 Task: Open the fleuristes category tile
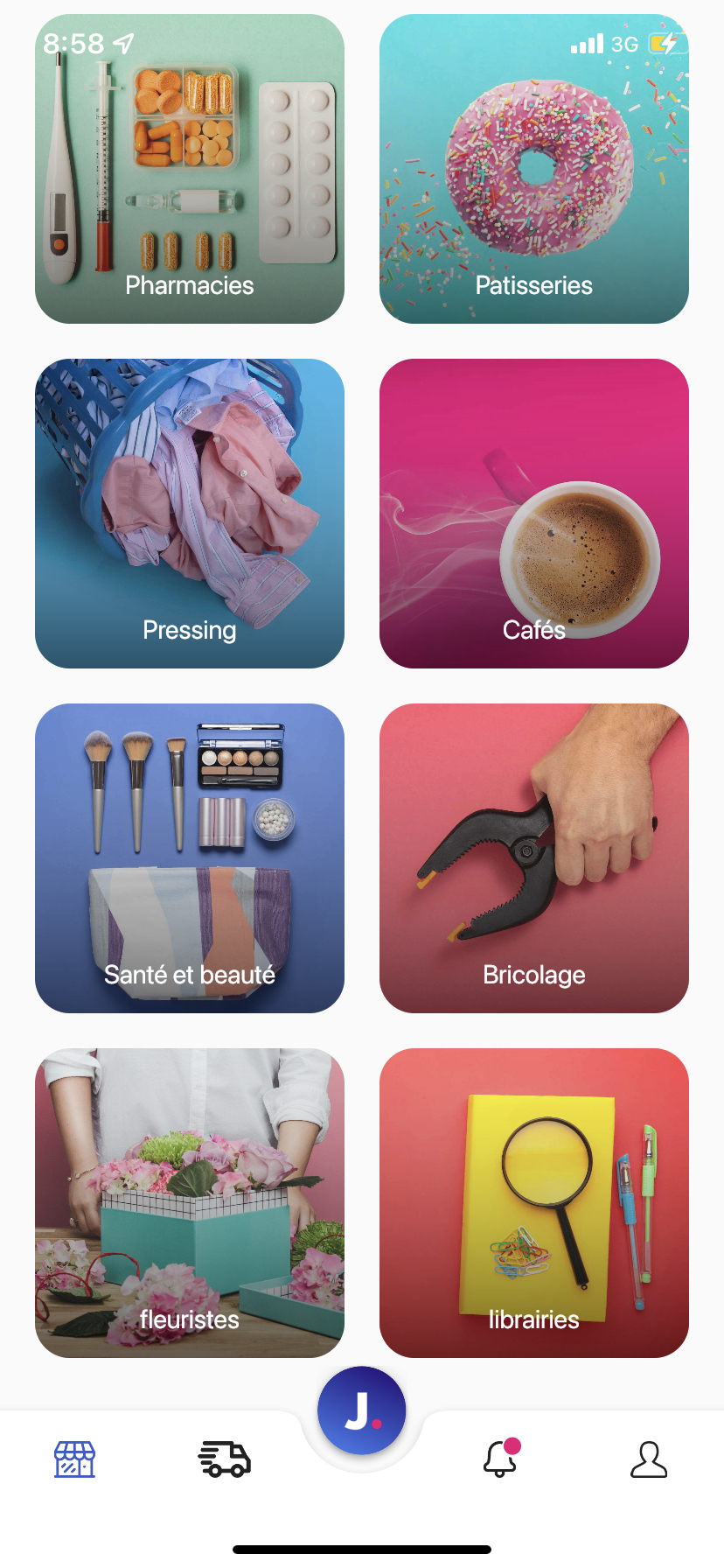190,1203
